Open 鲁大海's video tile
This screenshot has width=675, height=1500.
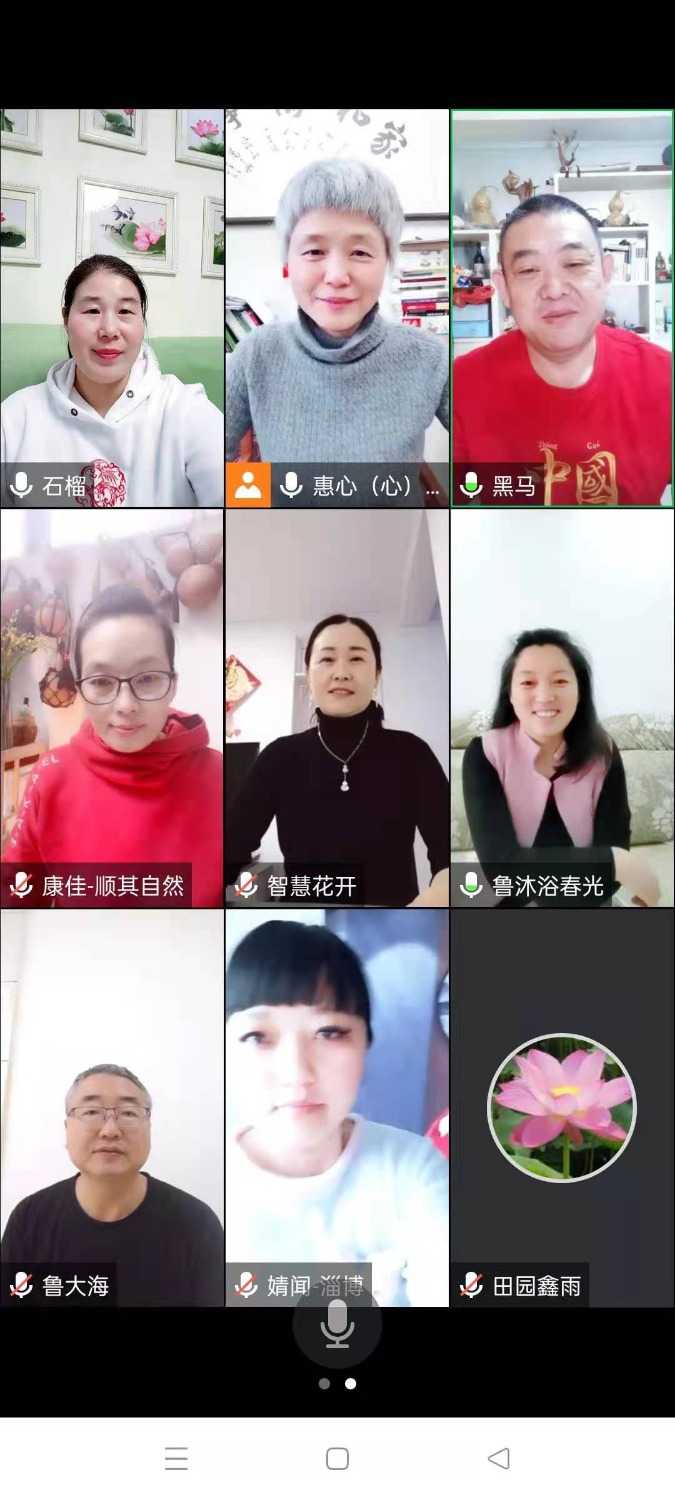[112, 1108]
